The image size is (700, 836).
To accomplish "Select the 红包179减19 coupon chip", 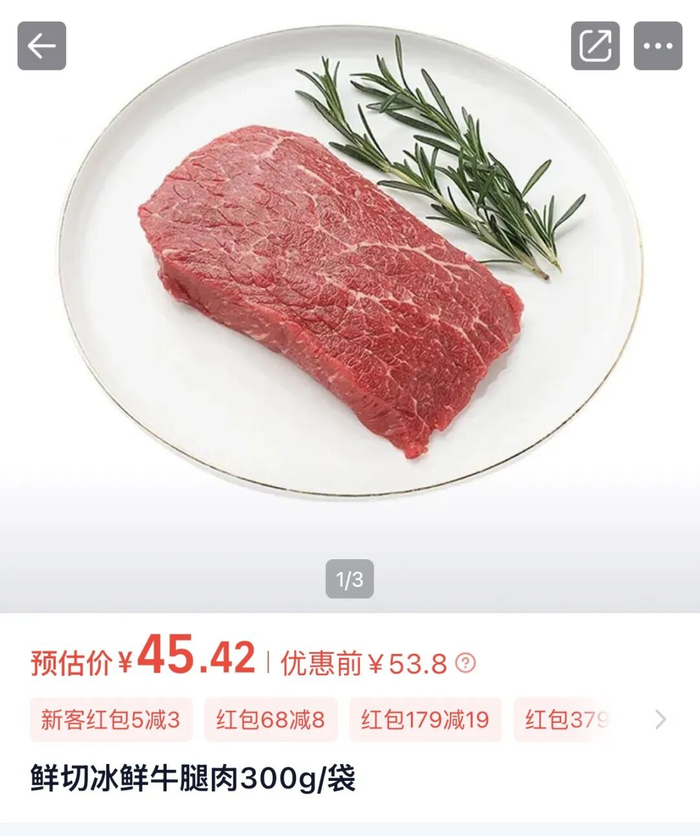I will click(x=425, y=720).
